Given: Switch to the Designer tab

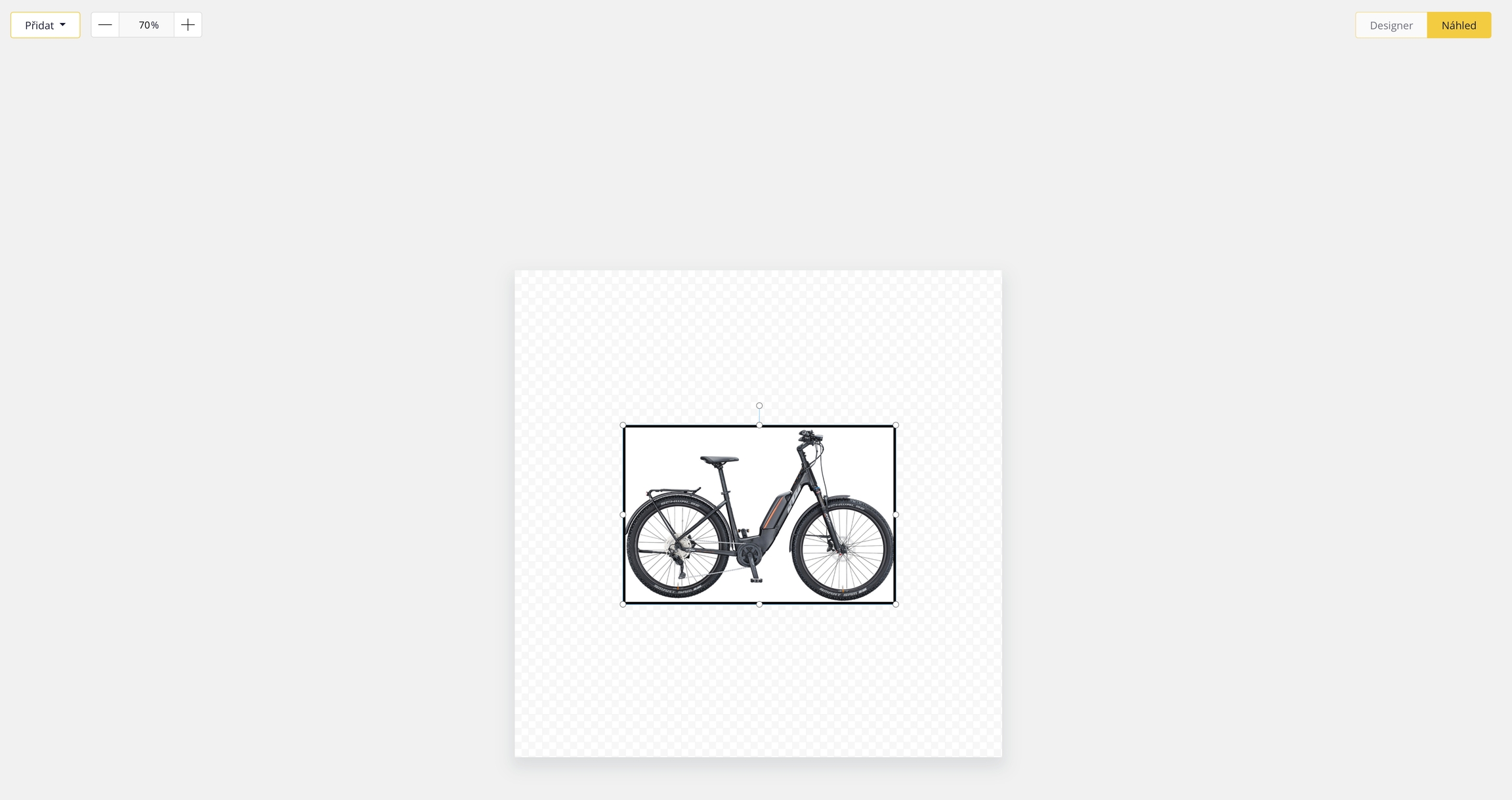Looking at the screenshot, I should coord(1391,25).
